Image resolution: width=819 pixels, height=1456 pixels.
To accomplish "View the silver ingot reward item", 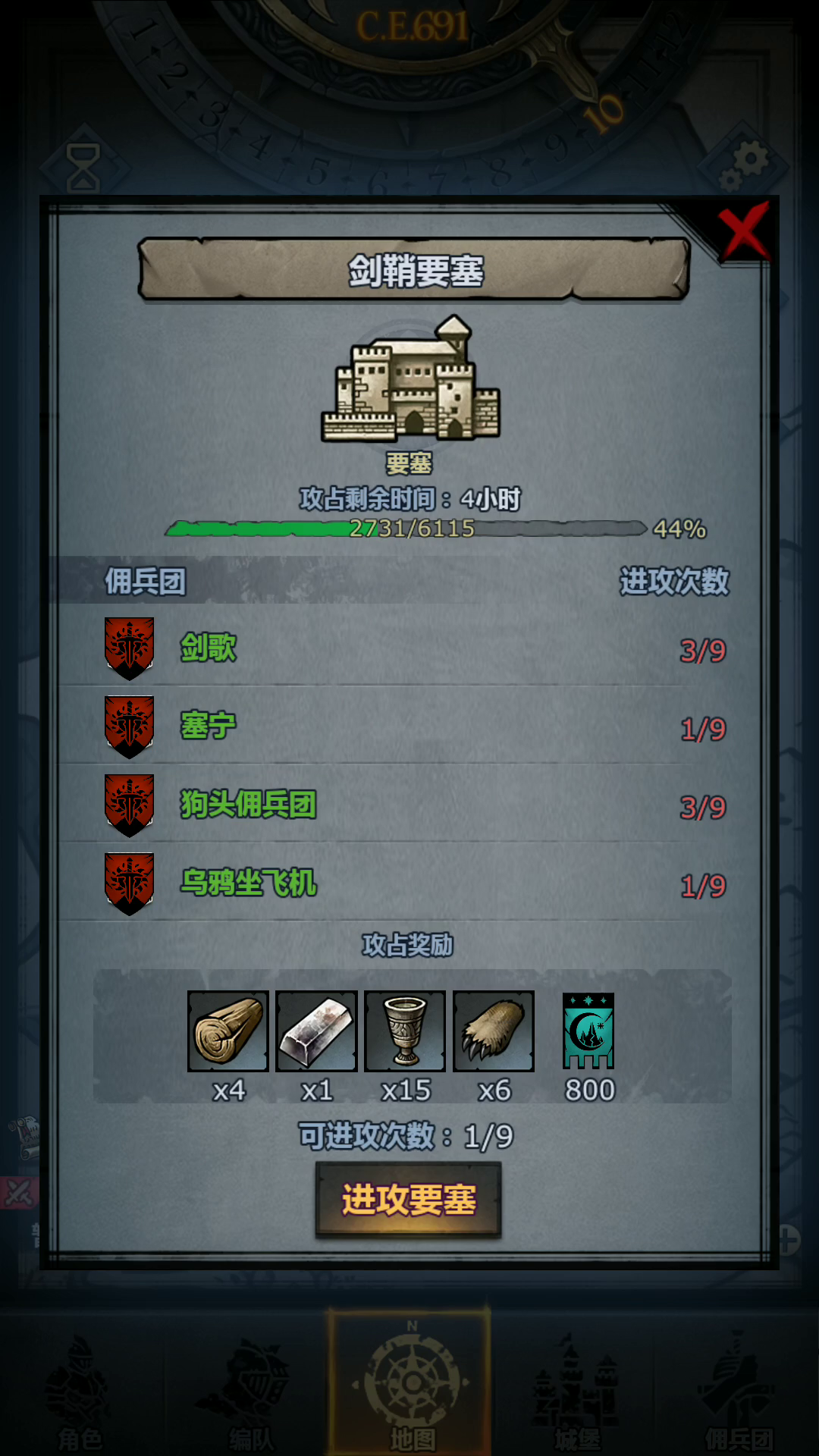I will pos(316,1031).
